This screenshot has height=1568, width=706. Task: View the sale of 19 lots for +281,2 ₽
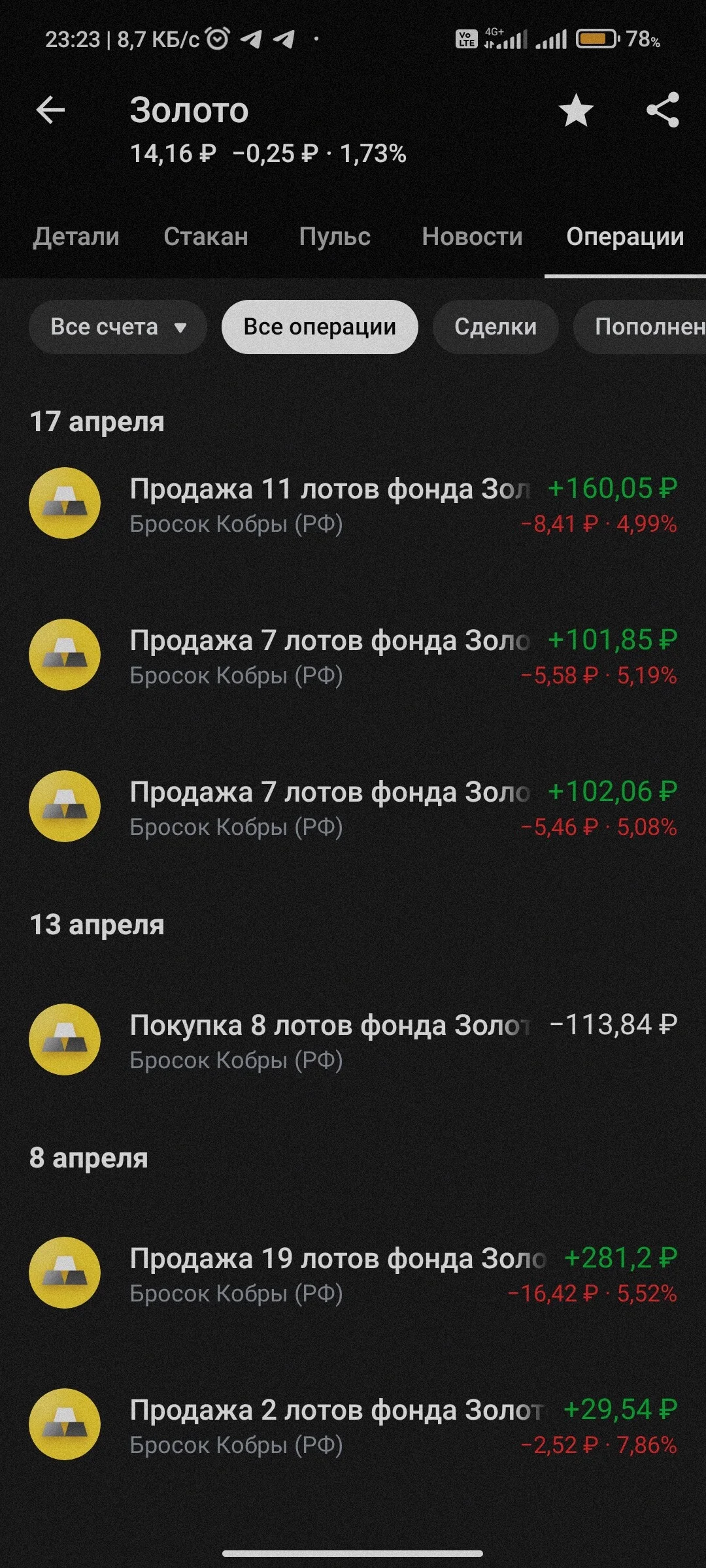tap(353, 1273)
